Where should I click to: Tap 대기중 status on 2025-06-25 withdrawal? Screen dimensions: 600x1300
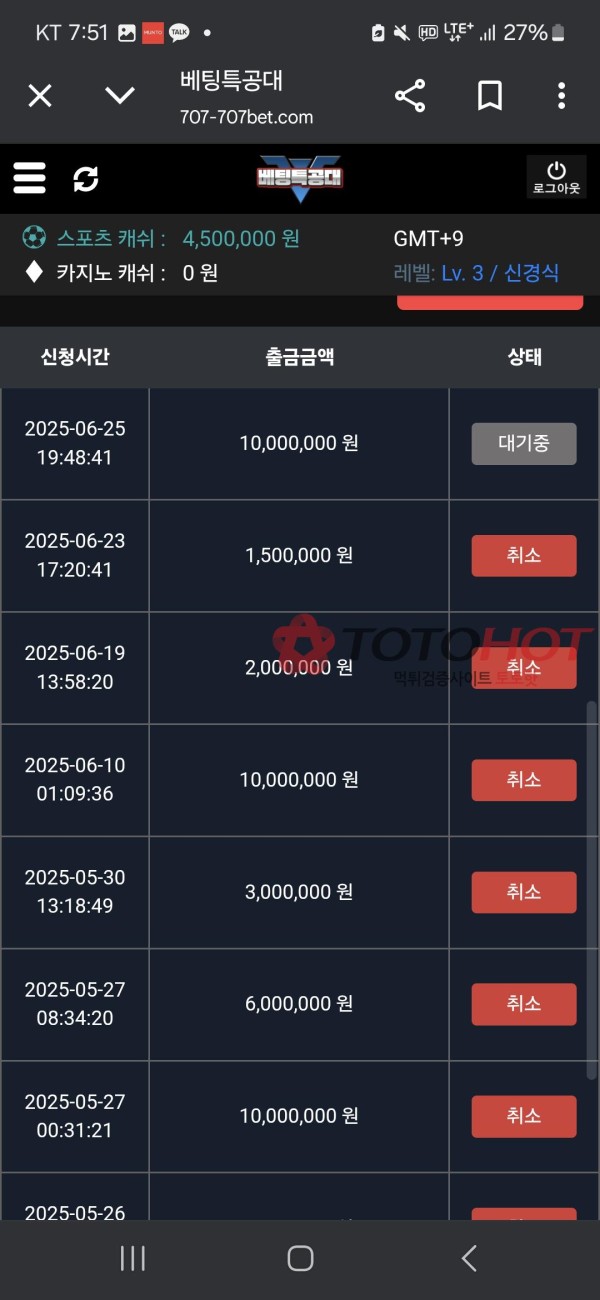[x=524, y=444]
